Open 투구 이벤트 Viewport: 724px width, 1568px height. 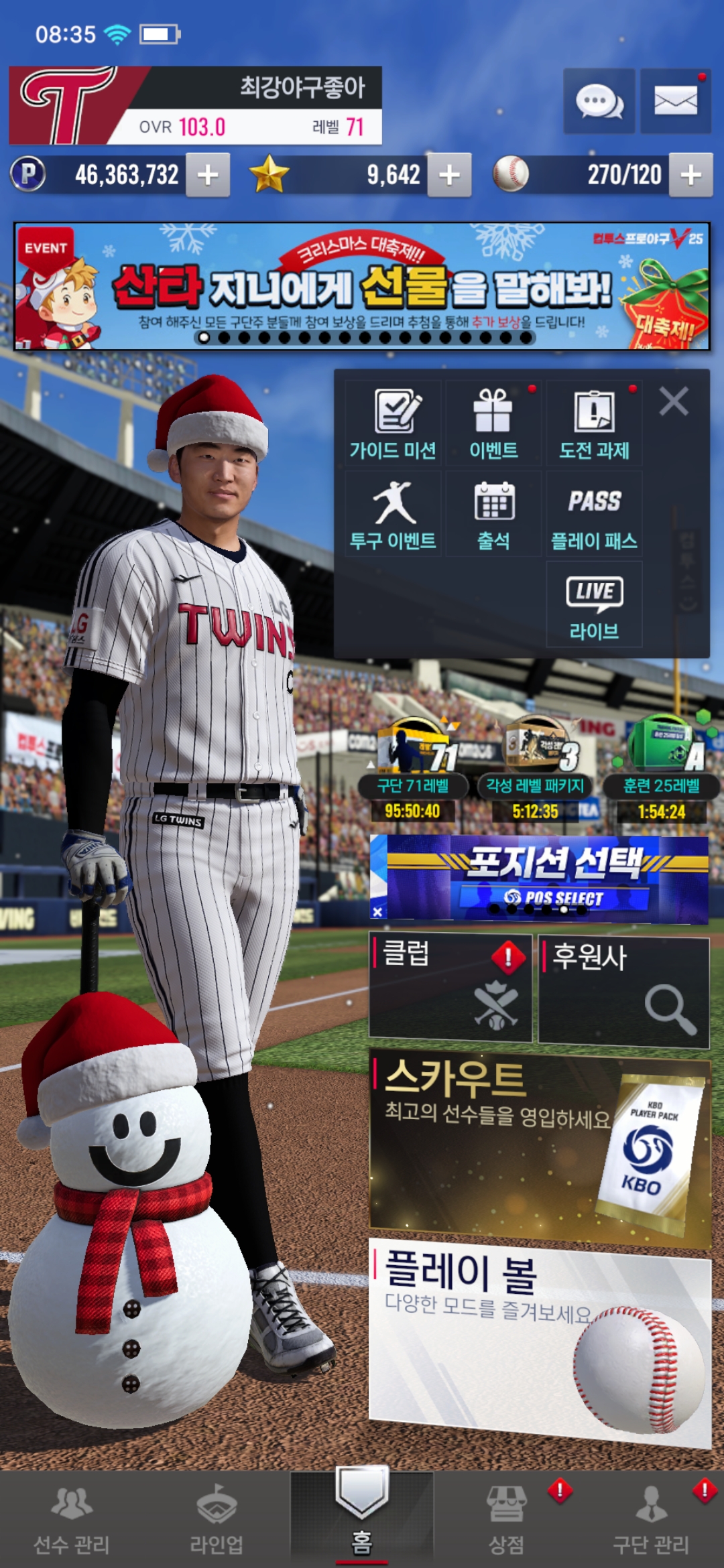pos(393,514)
